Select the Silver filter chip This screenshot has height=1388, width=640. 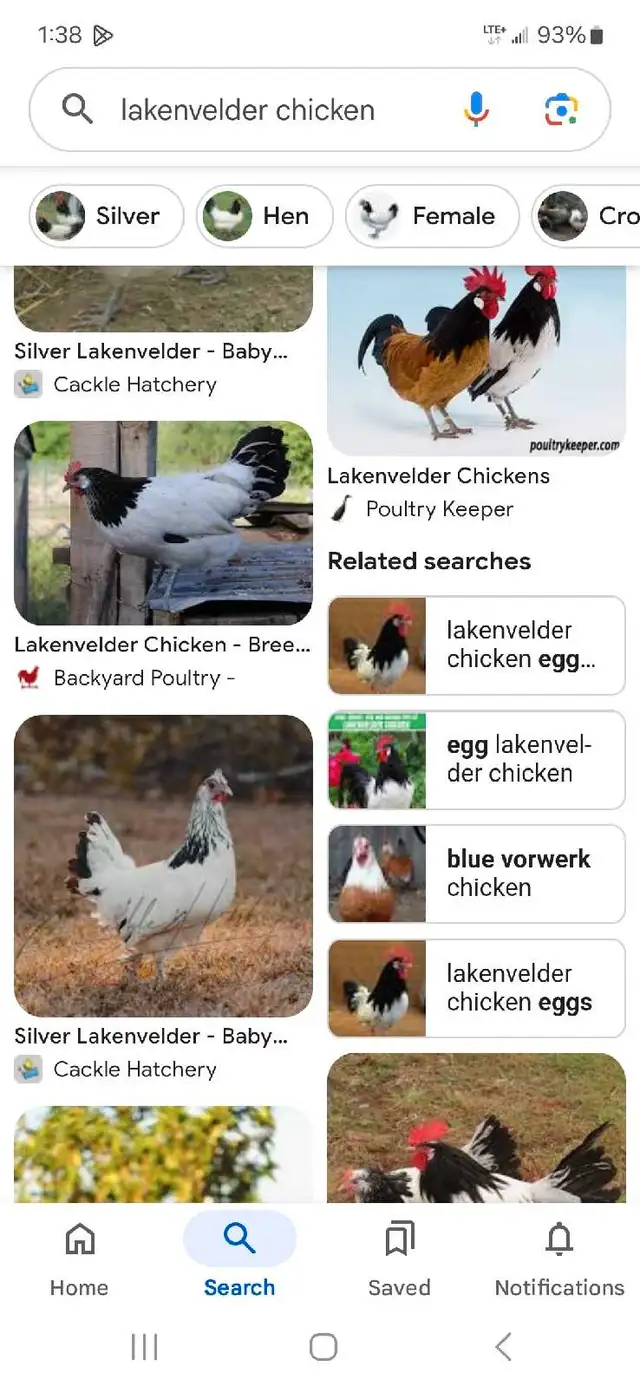coord(106,216)
